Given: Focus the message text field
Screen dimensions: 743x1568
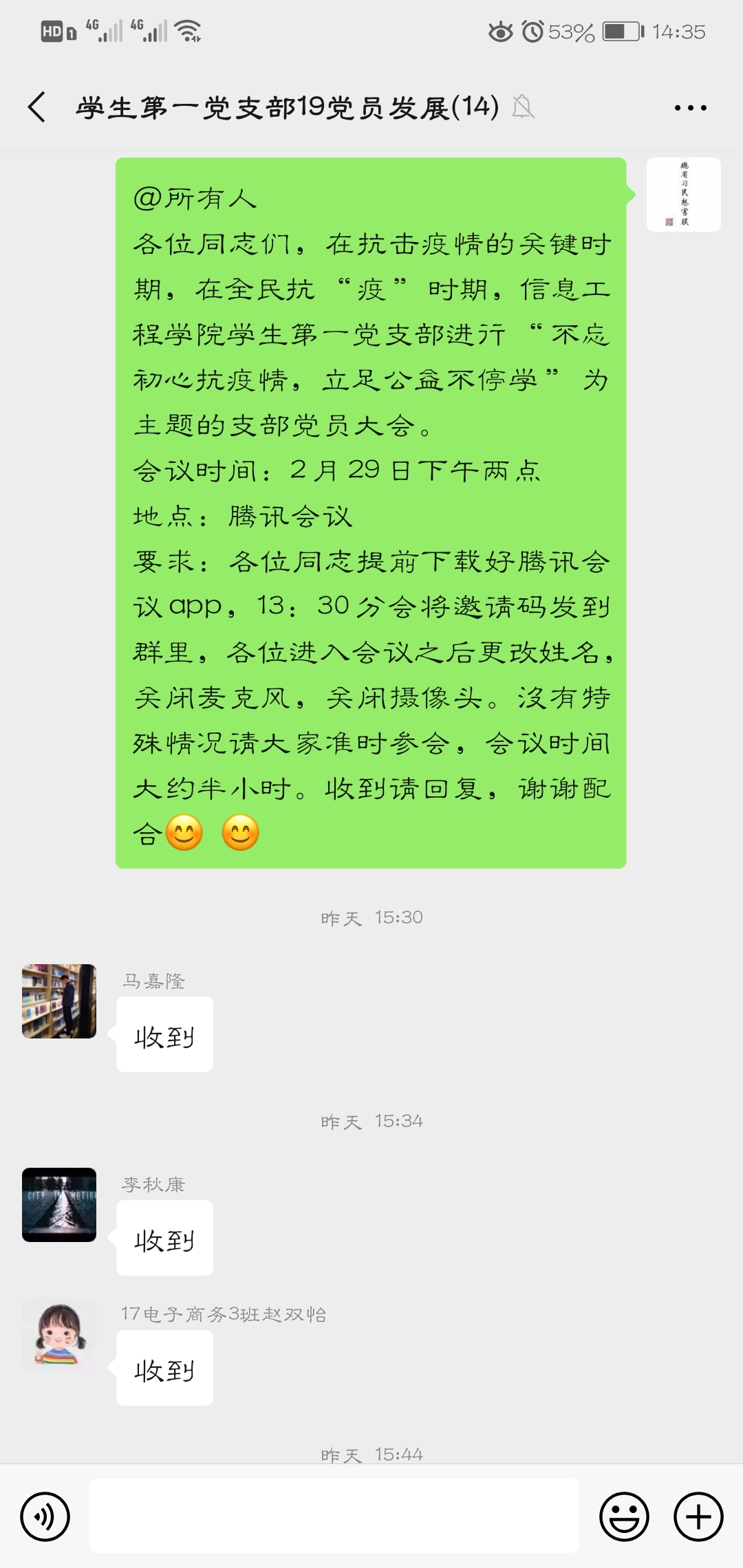Looking at the screenshot, I should coord(334,1516).
